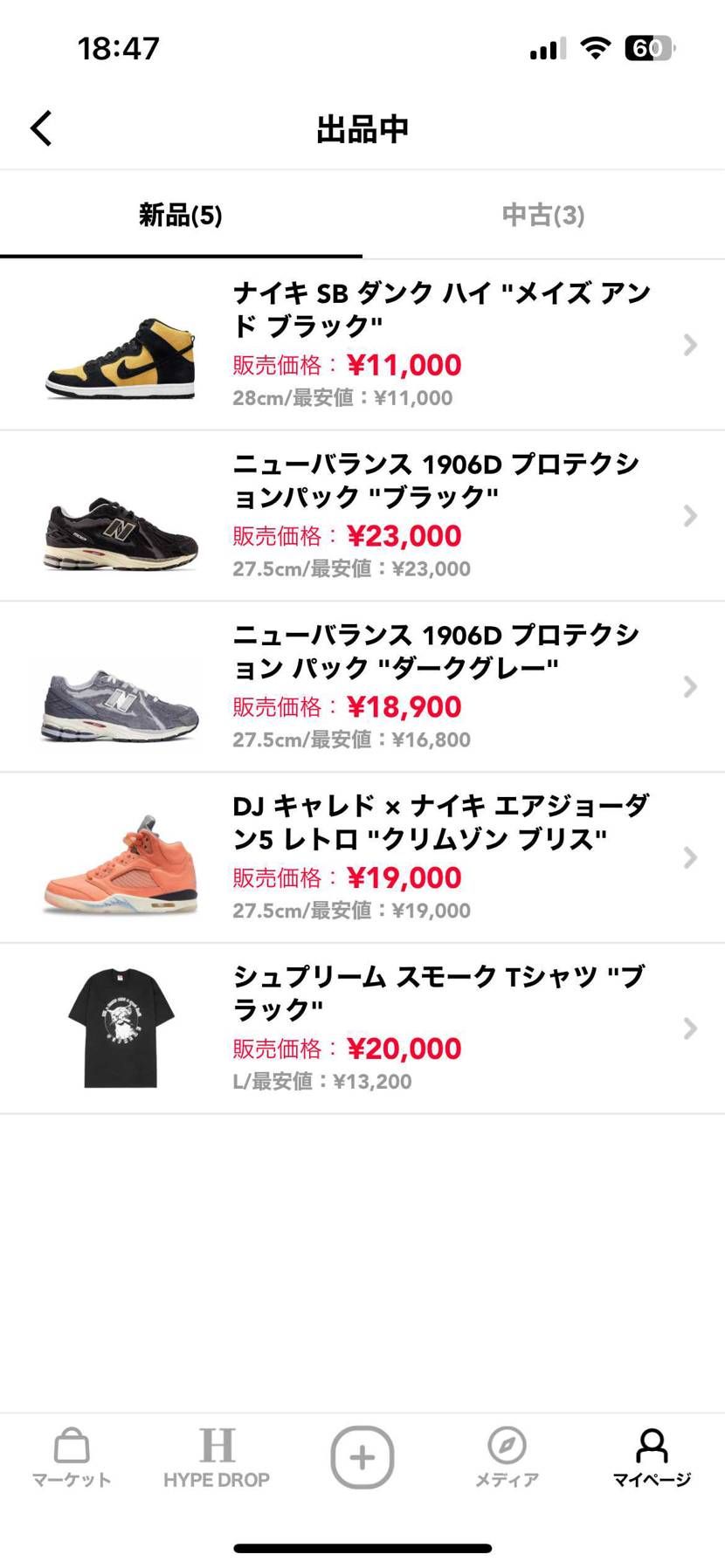Open the ニューバランス 1906D ダークグレー listing
The image size is (725, 1568).
coord(689,686)
